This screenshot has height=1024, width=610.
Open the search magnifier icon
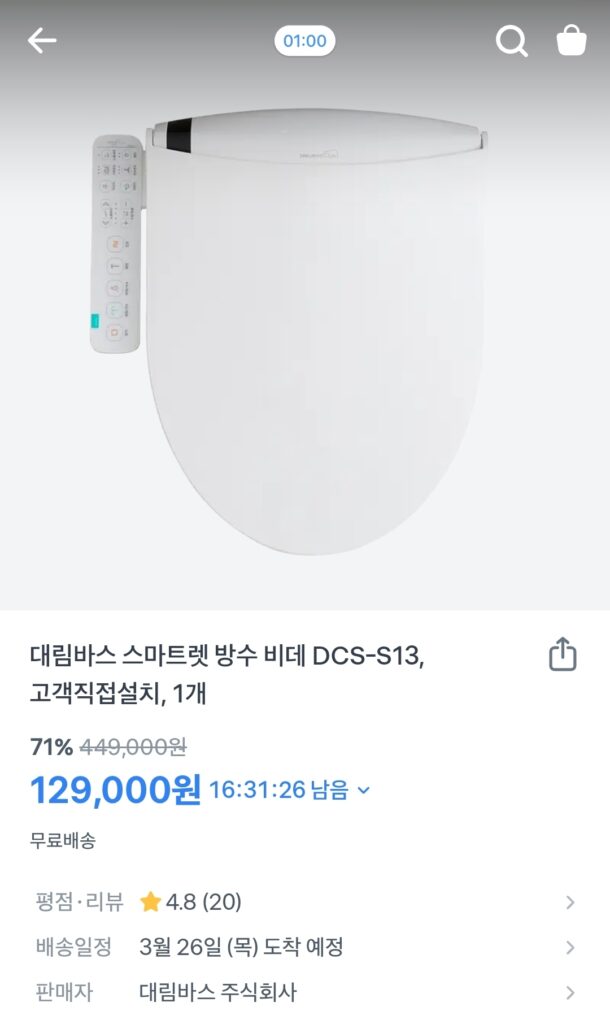[x=511, y=41]
